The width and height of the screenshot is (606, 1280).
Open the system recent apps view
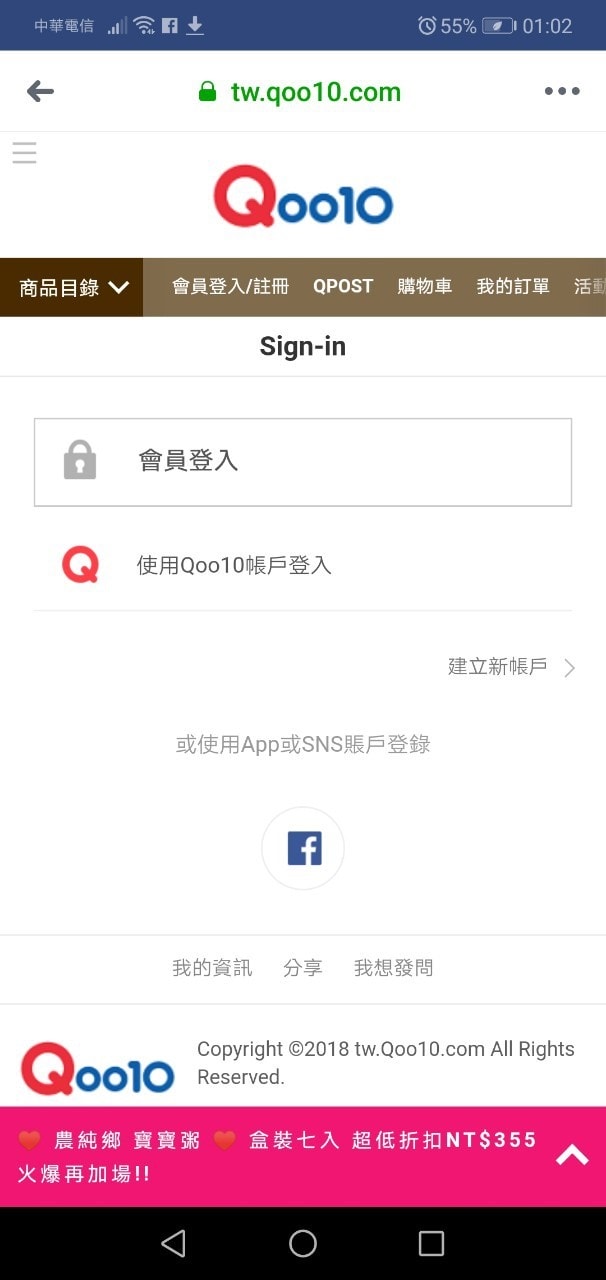click(431, 1243)
